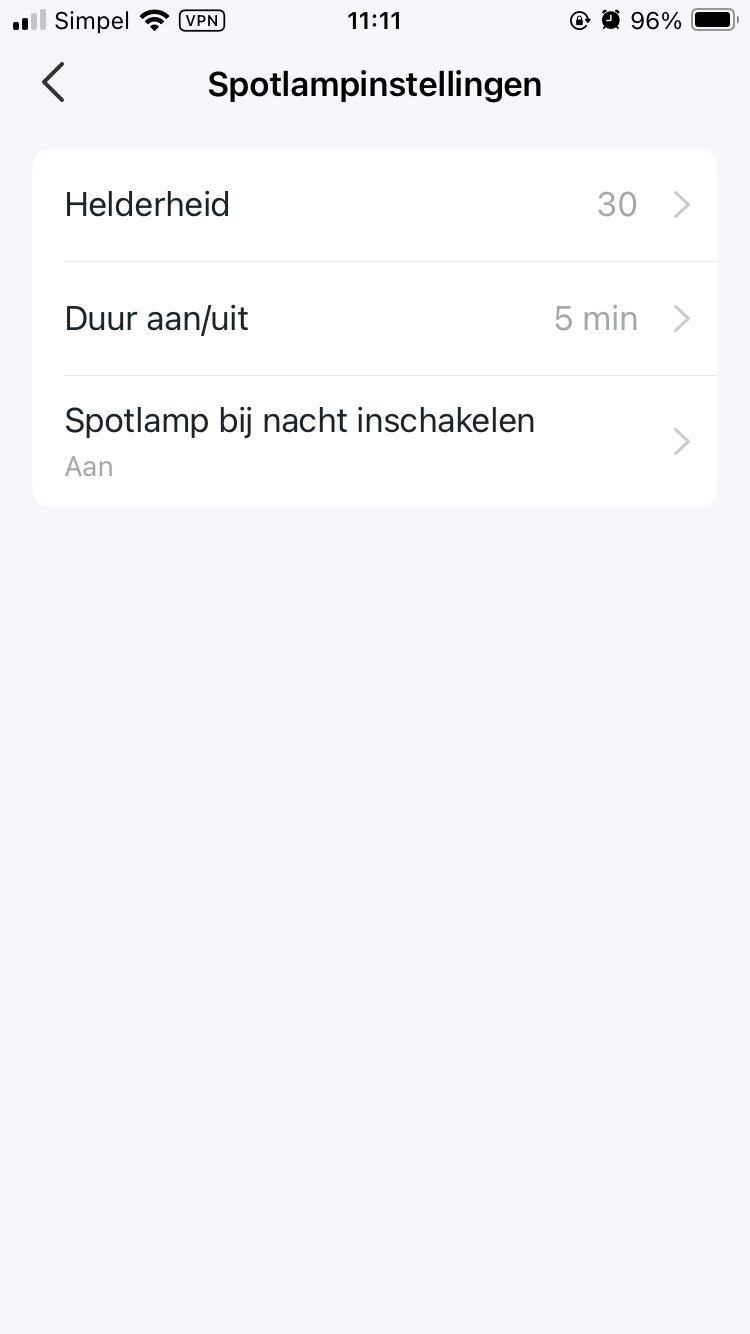Go back from Spotlampinstellingen
This screenshot has width=750, height=1334.
click(x=54, y=83)
